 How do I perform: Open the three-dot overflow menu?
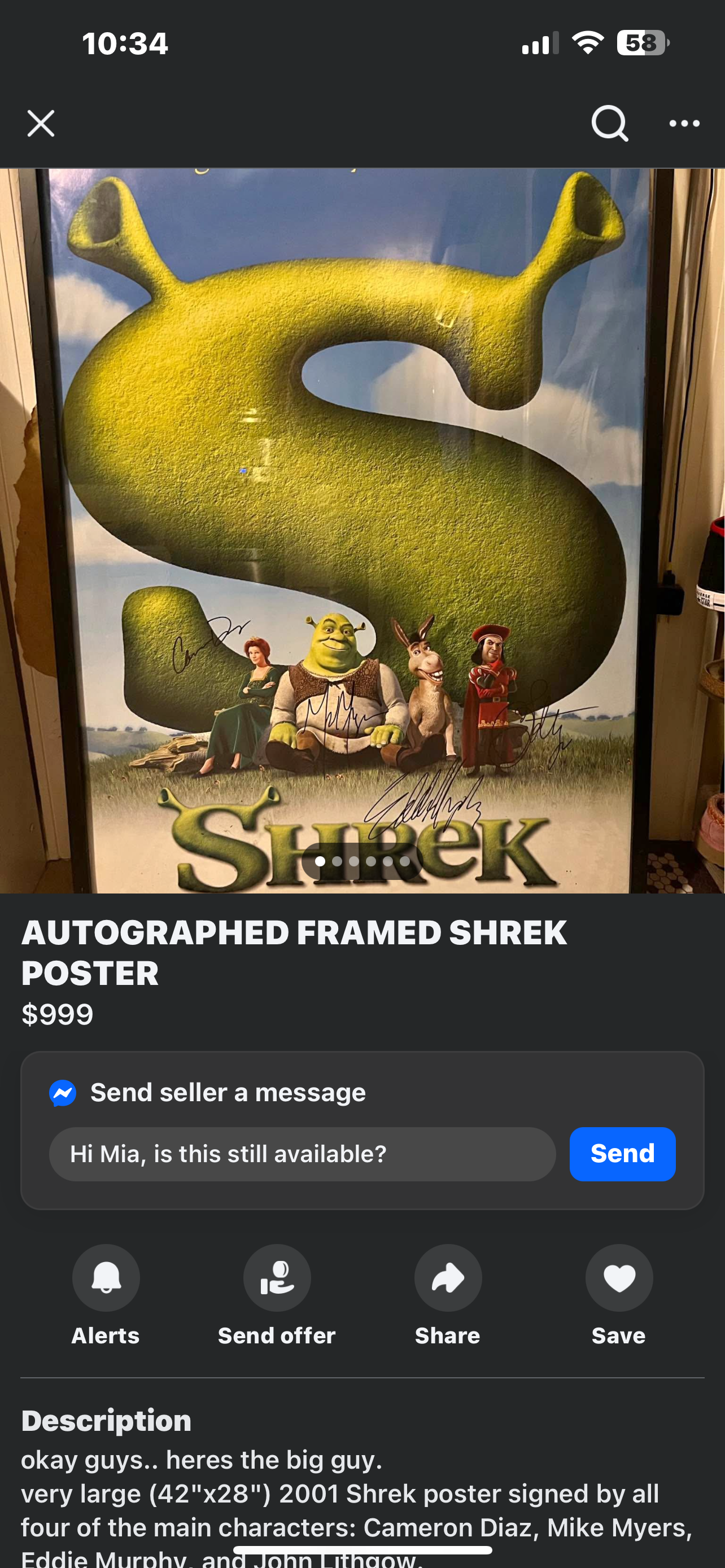[x=684, y=124]
